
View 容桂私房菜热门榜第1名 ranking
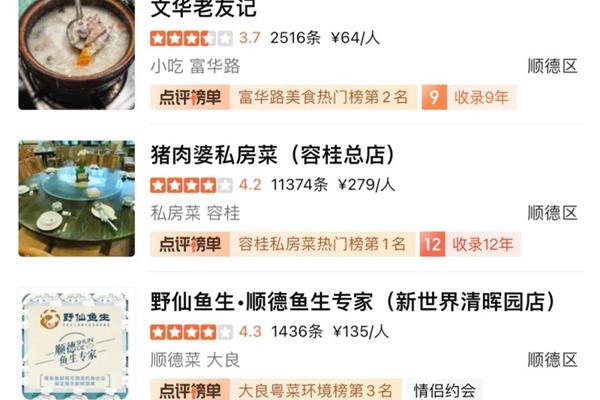[322, 244]
